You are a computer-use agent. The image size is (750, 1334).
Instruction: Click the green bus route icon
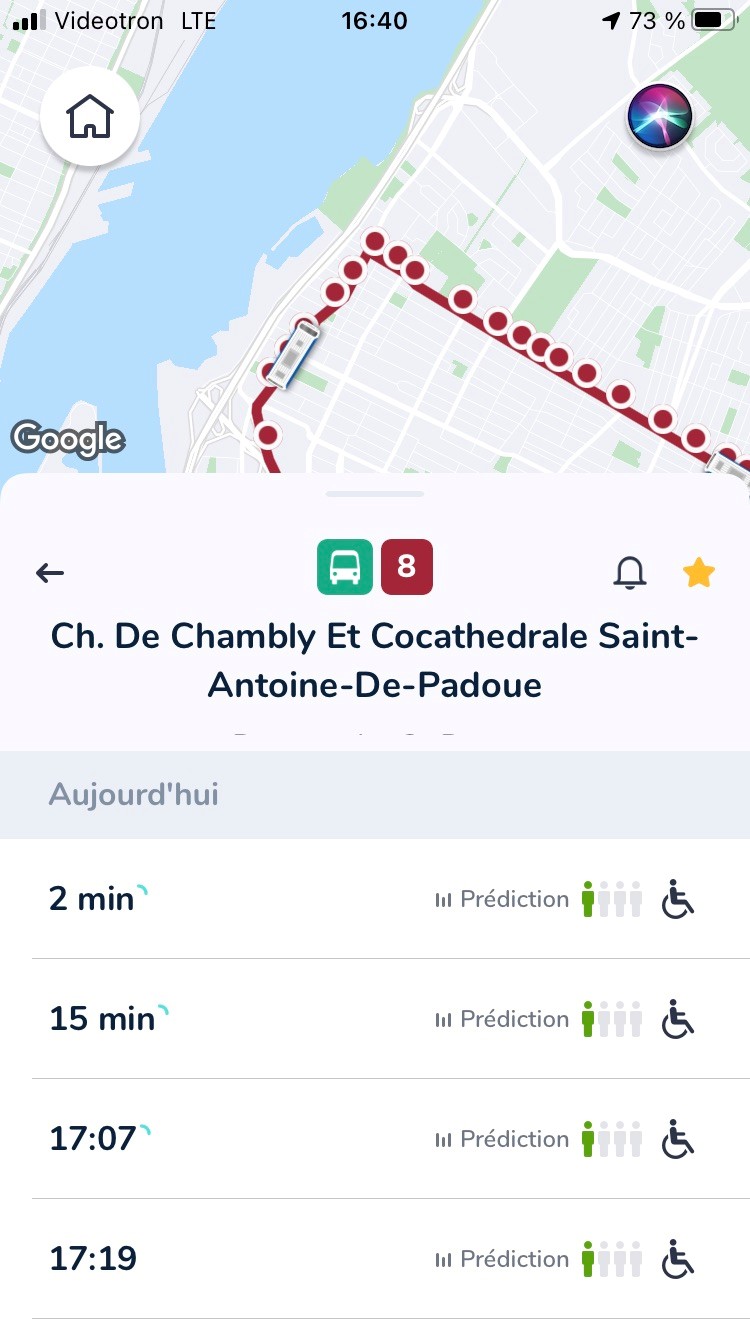344,565
